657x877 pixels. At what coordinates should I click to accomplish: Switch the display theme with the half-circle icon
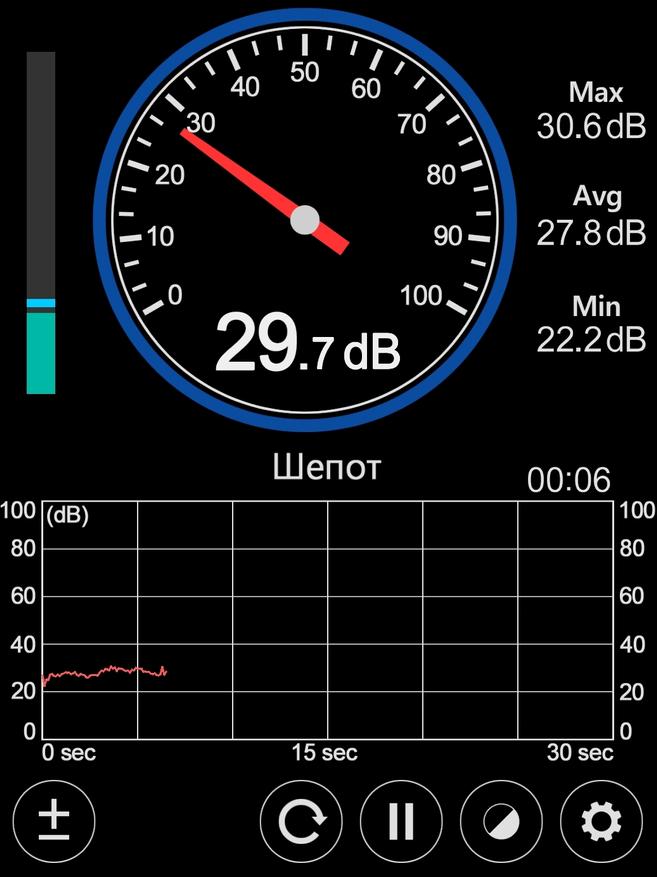click(501, 821)
